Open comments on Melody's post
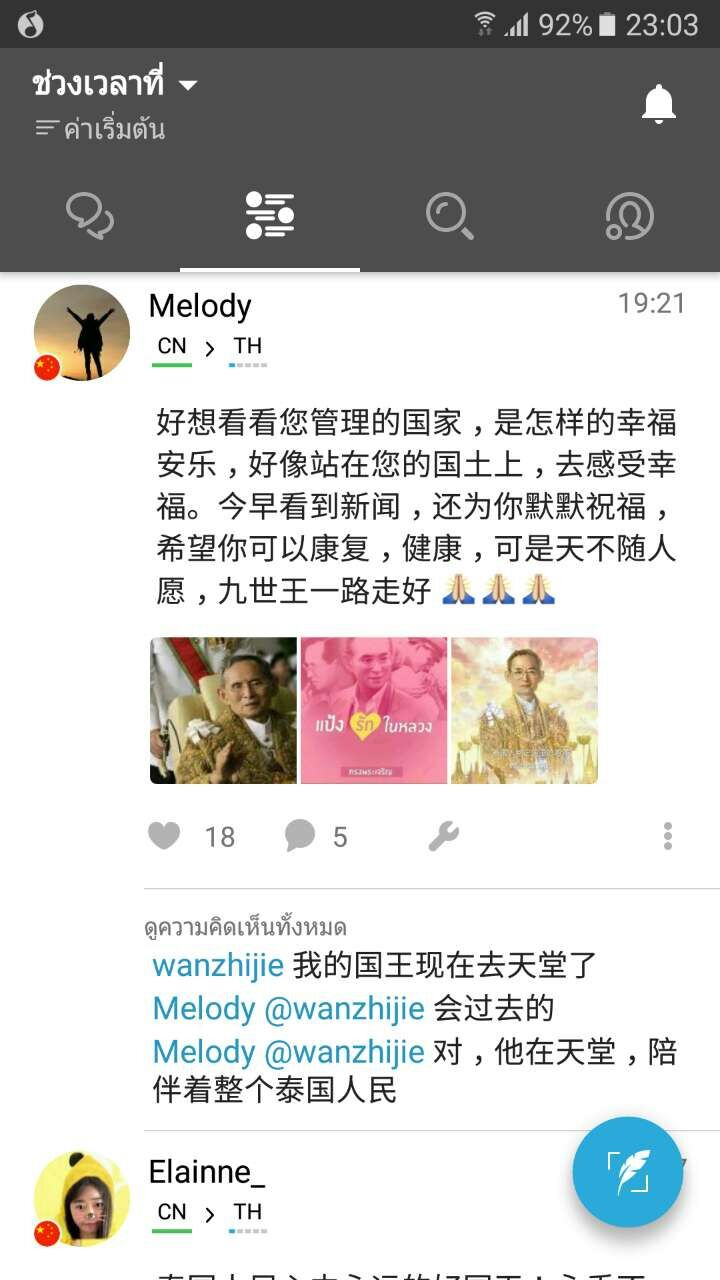The width and height of the screenshot is (720, 1280). pos(300,836)
